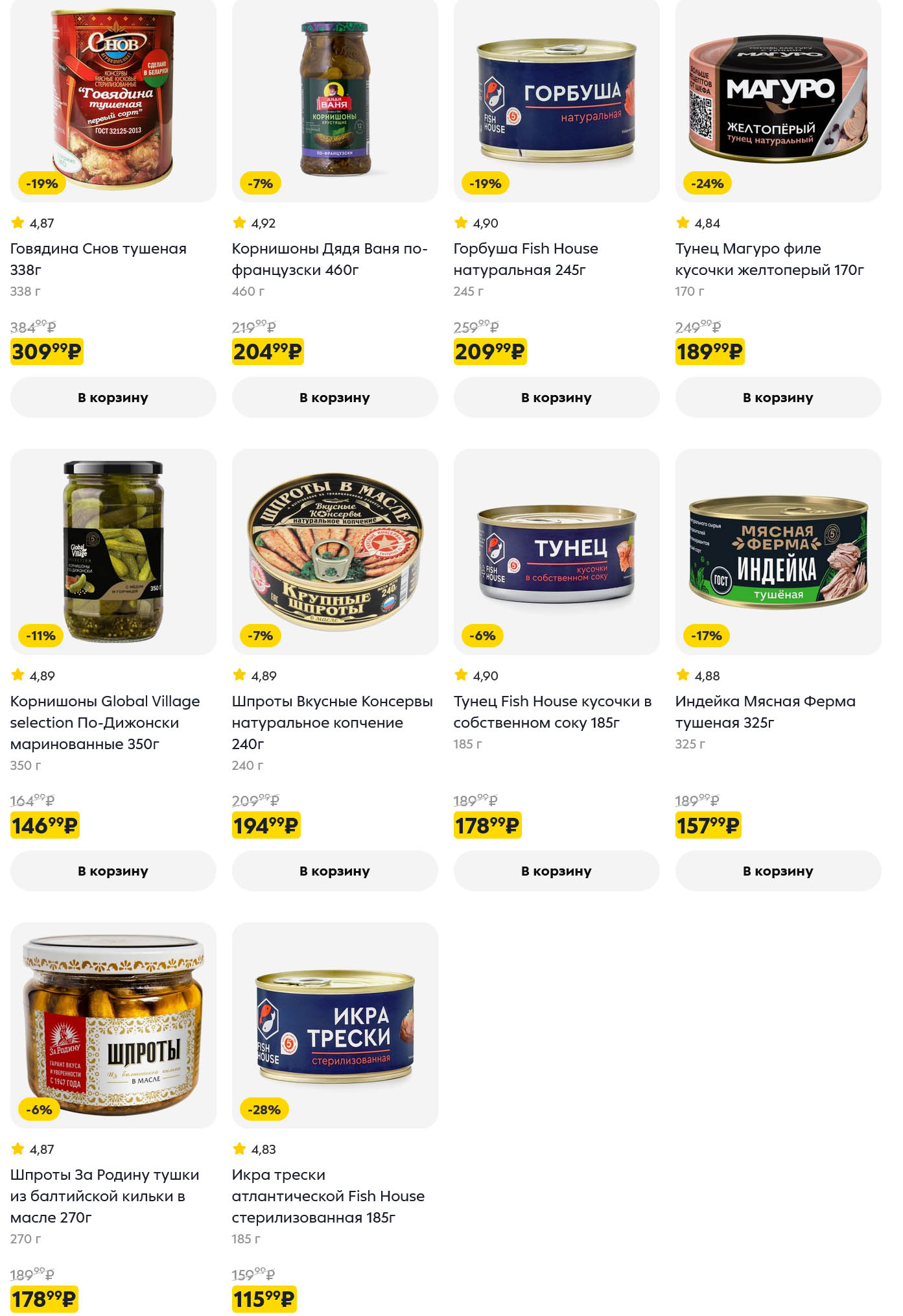Add Корнишоны Global Village to cart
The image size is (903, 1316).
(x=113, y=871)
